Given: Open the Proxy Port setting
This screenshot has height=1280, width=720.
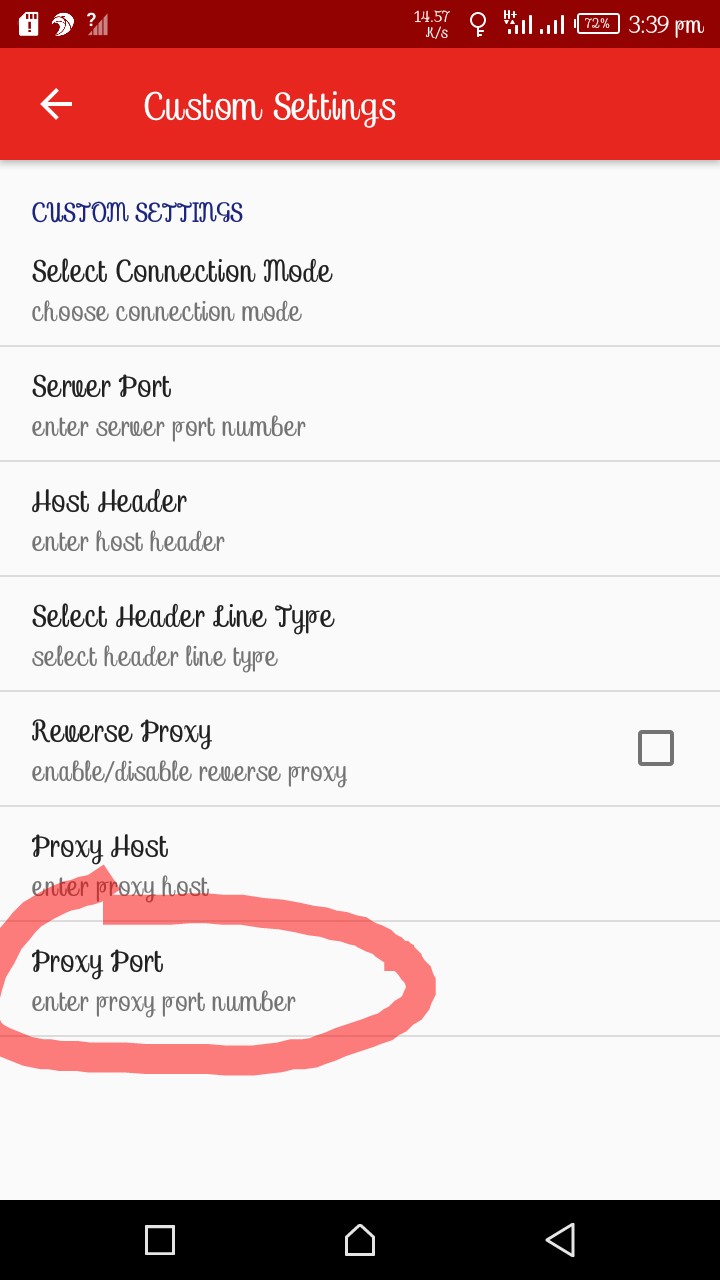Looking at the screenshot, I should click(360, 979).
